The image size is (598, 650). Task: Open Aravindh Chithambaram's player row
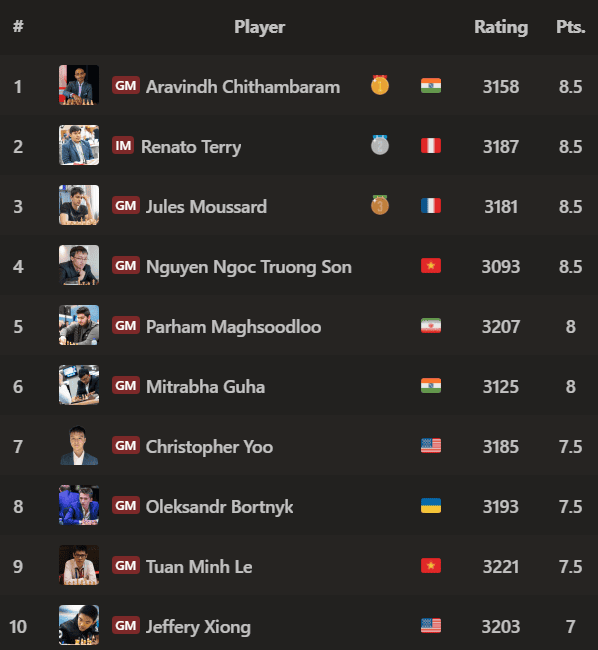coord(299,85)
